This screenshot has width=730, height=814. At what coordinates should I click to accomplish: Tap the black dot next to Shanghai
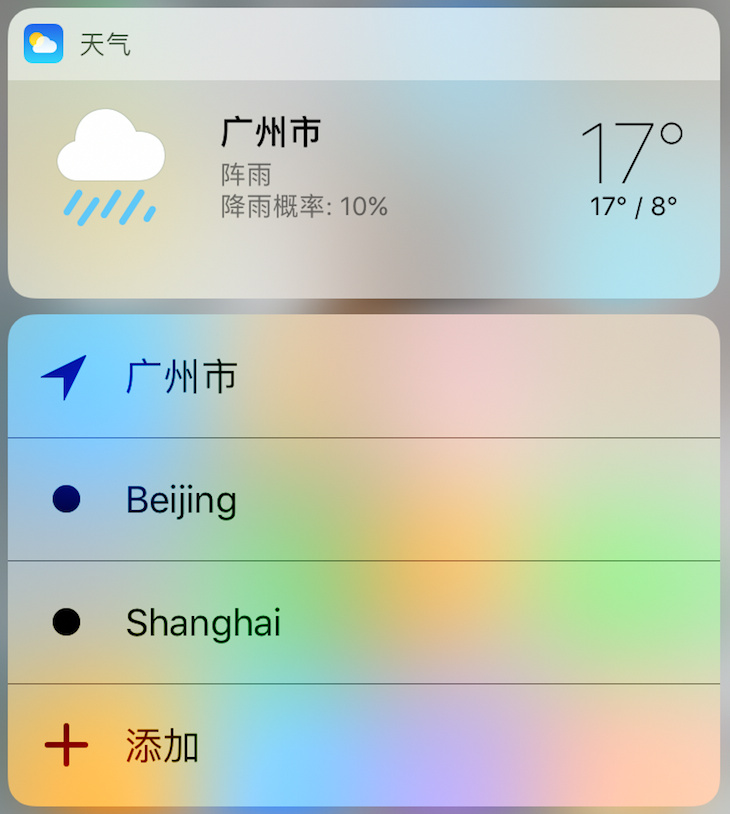coord(64,622)
